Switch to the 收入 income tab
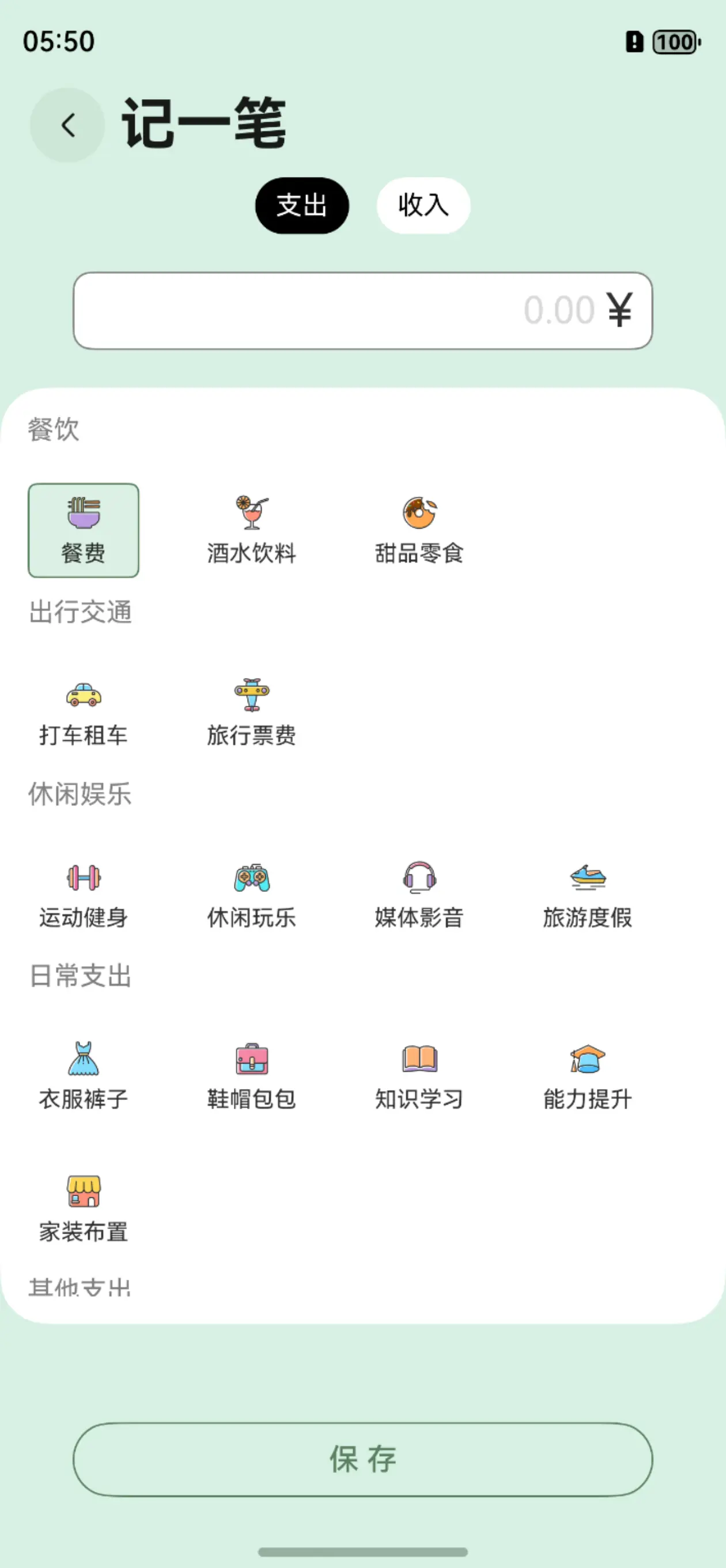 [x=424, y=206]
